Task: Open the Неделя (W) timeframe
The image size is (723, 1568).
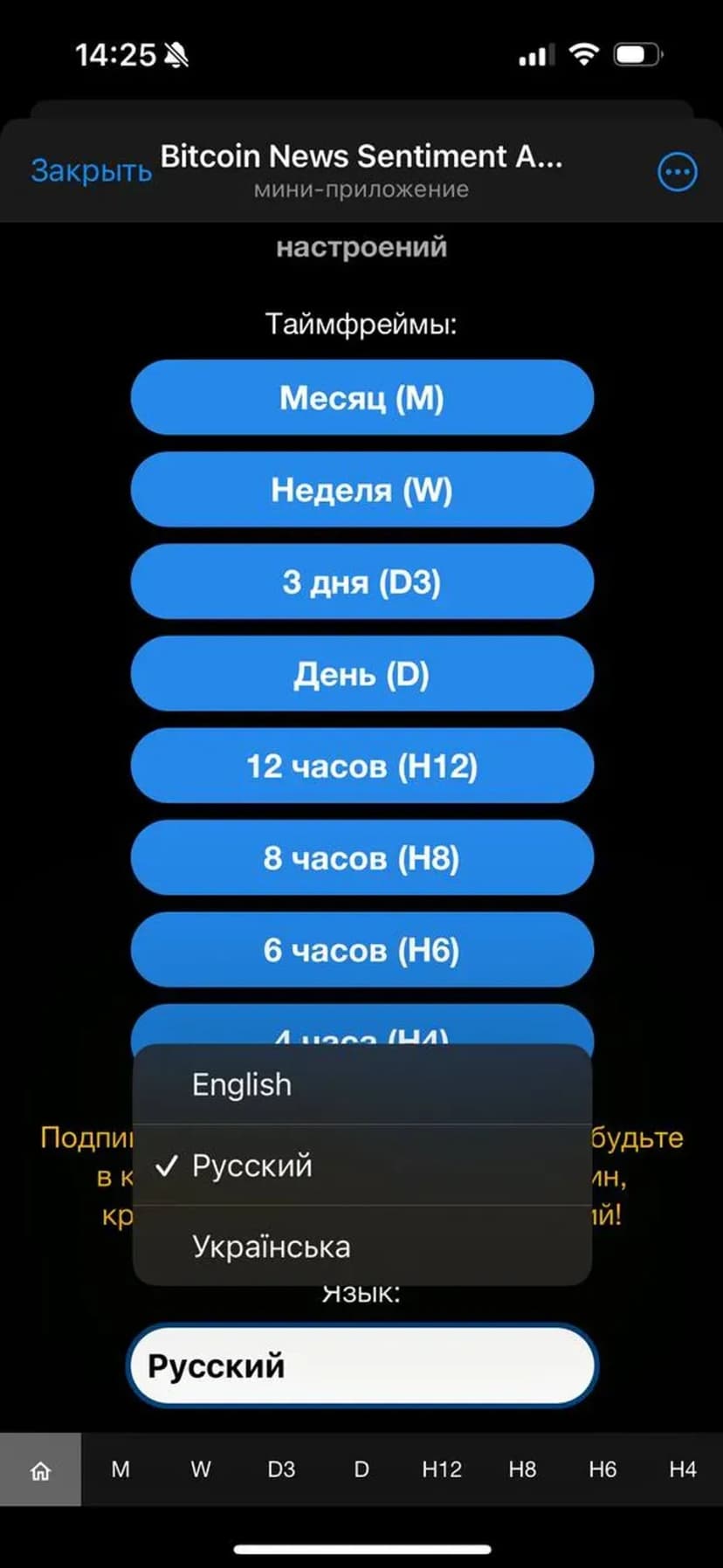Action: pyautogui.click(x=361, y=490)
